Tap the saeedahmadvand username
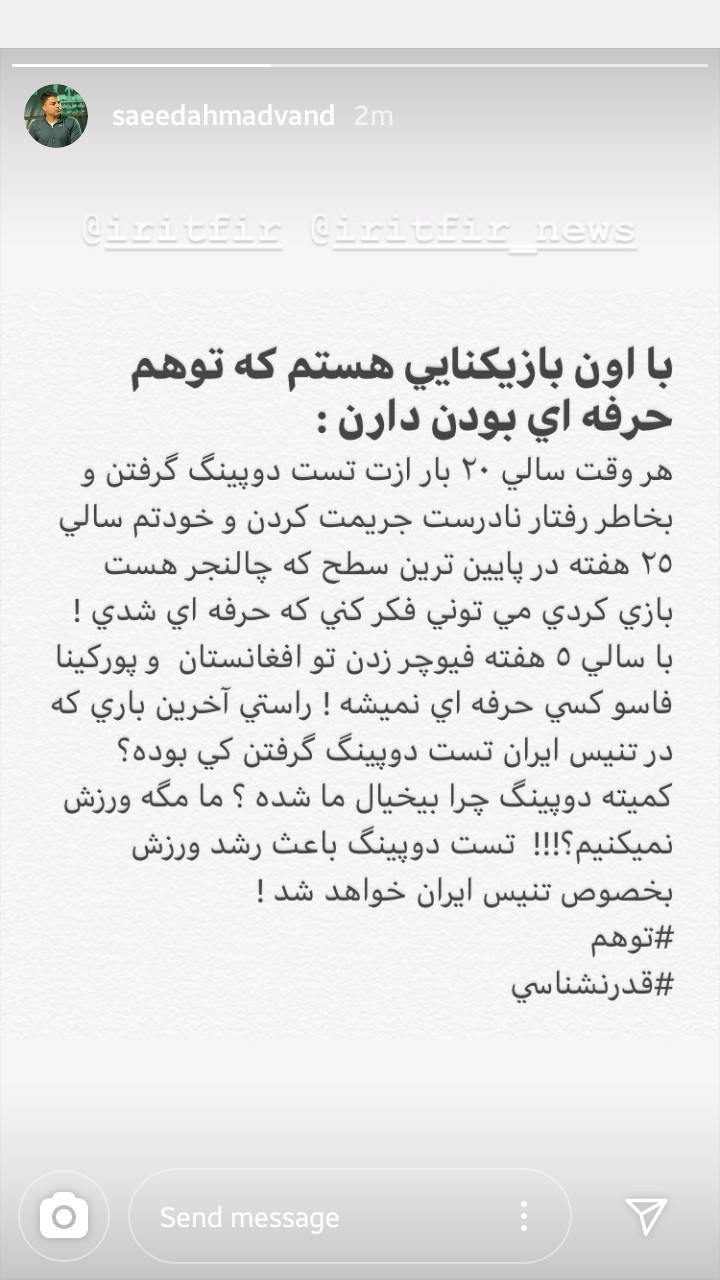The image size is (720, 1280). [x=223, y=116]
